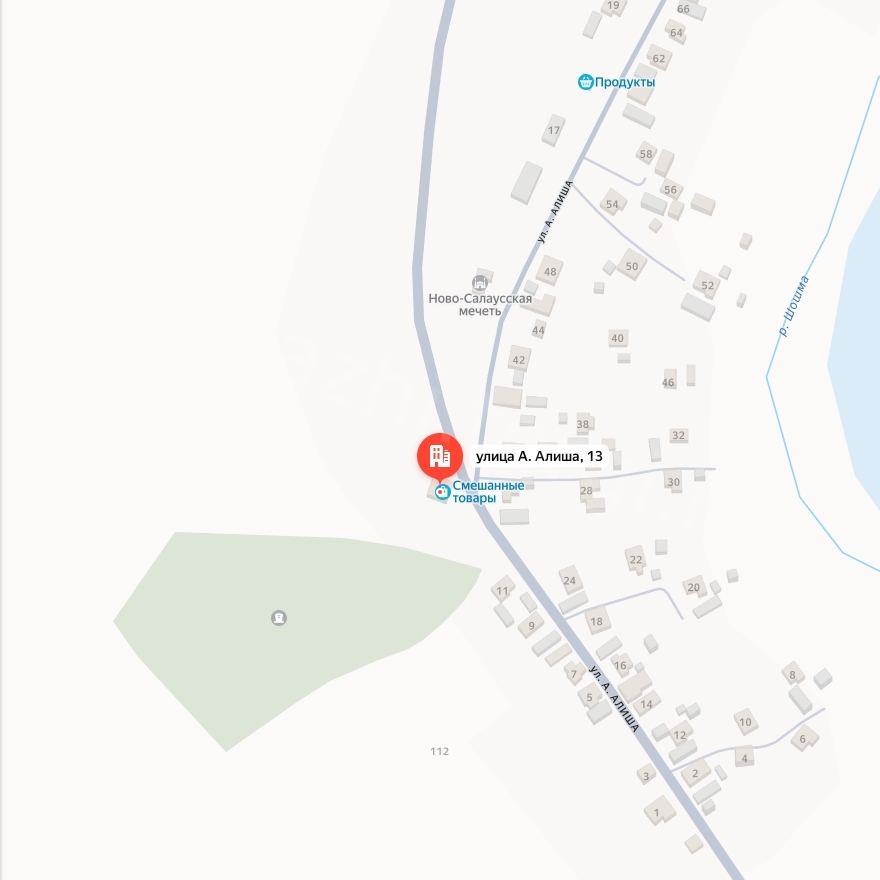Open the Продукты shop marker
The image size is (880, 880).
[585, 82]
